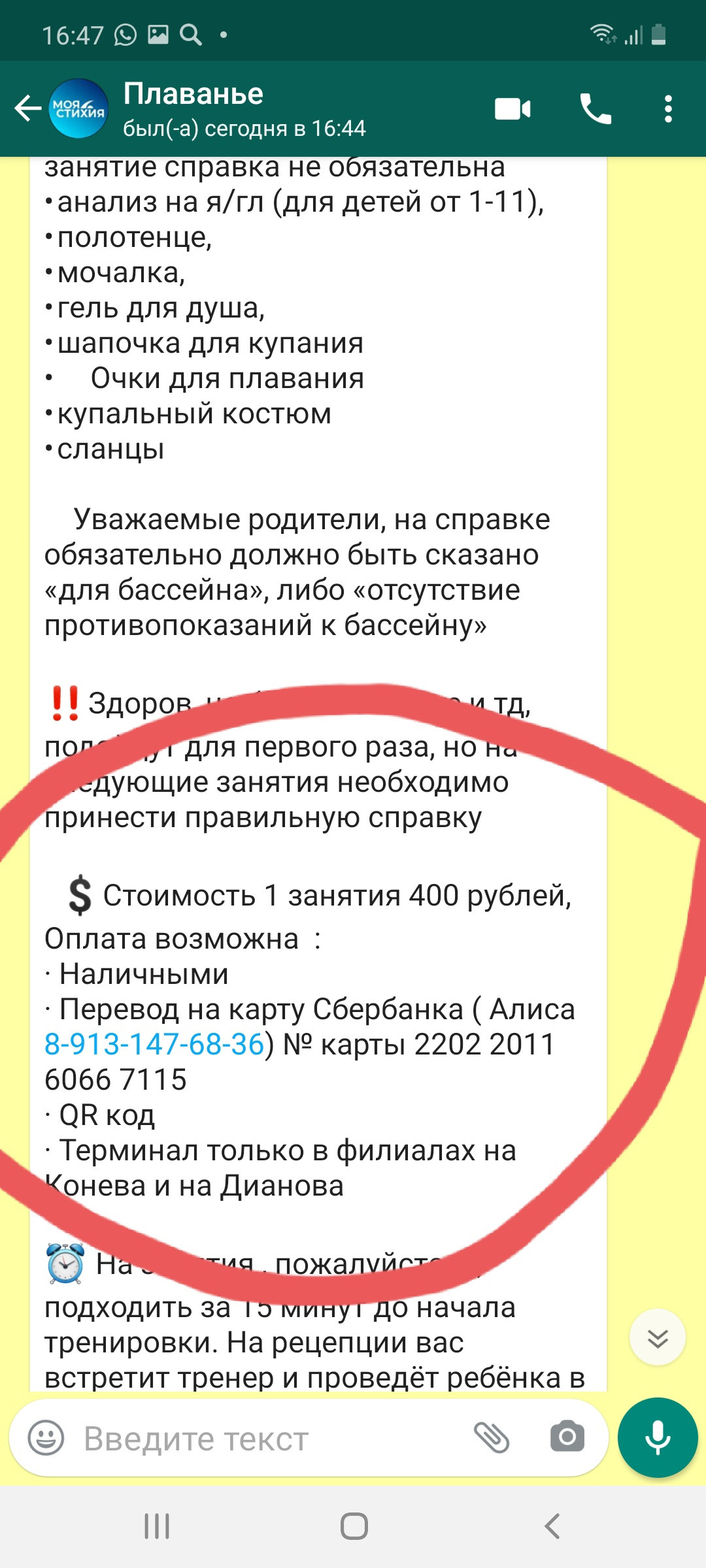Screen dimensions: 706x1568
Task: Open the system recent apps view
Action: [x=157, y=1527]
